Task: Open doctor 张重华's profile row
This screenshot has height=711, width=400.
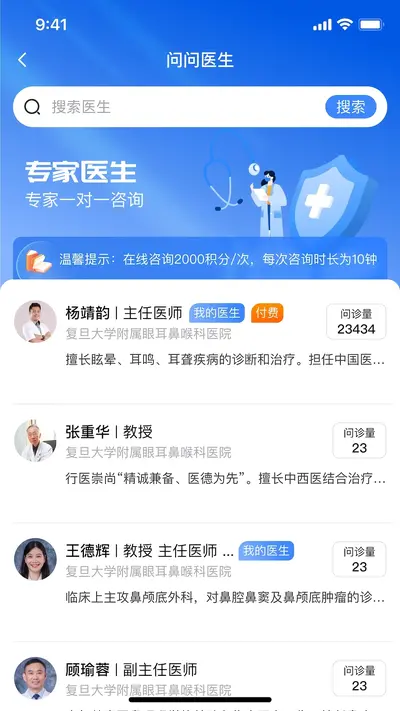Action: click(x=200, y=463)
